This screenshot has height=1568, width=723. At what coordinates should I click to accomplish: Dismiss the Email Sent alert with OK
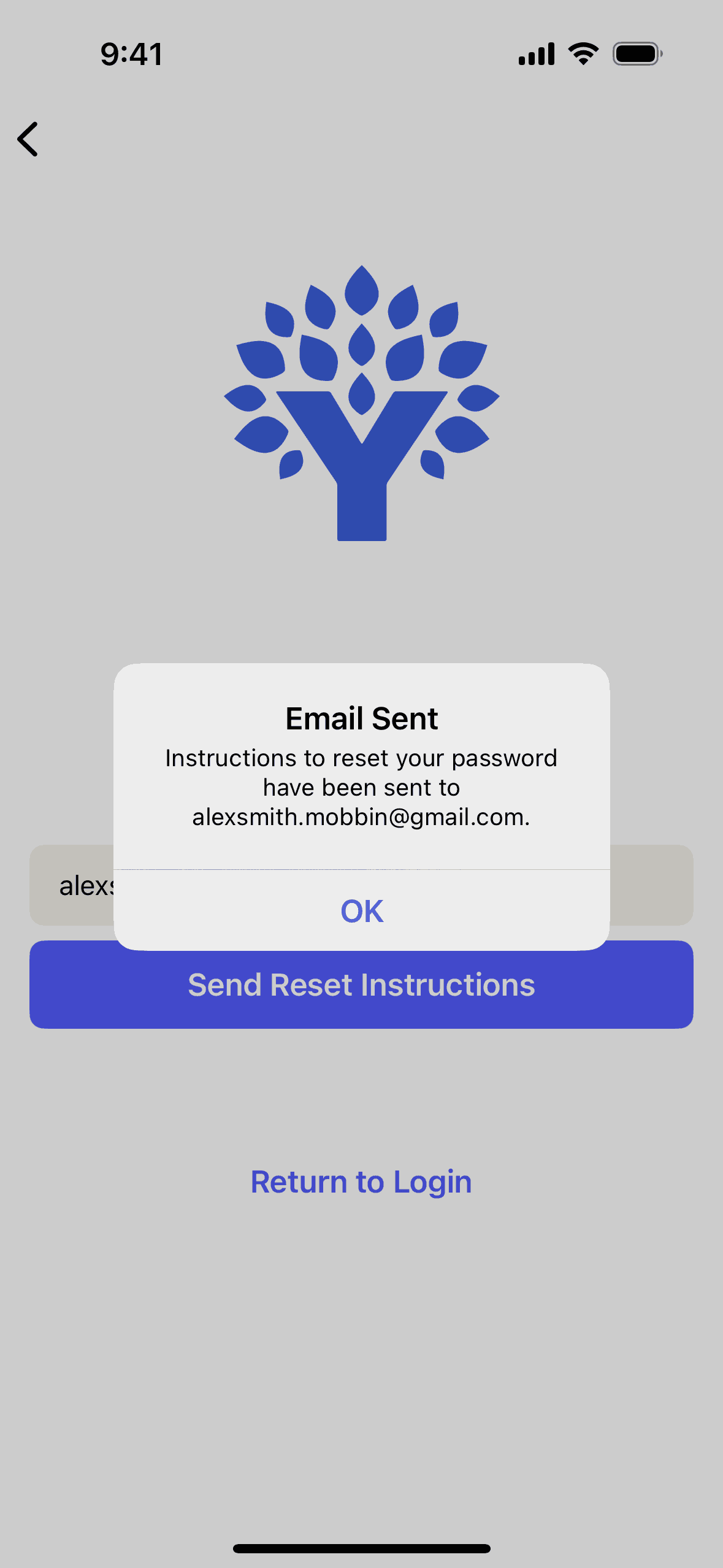click(362, 910)
